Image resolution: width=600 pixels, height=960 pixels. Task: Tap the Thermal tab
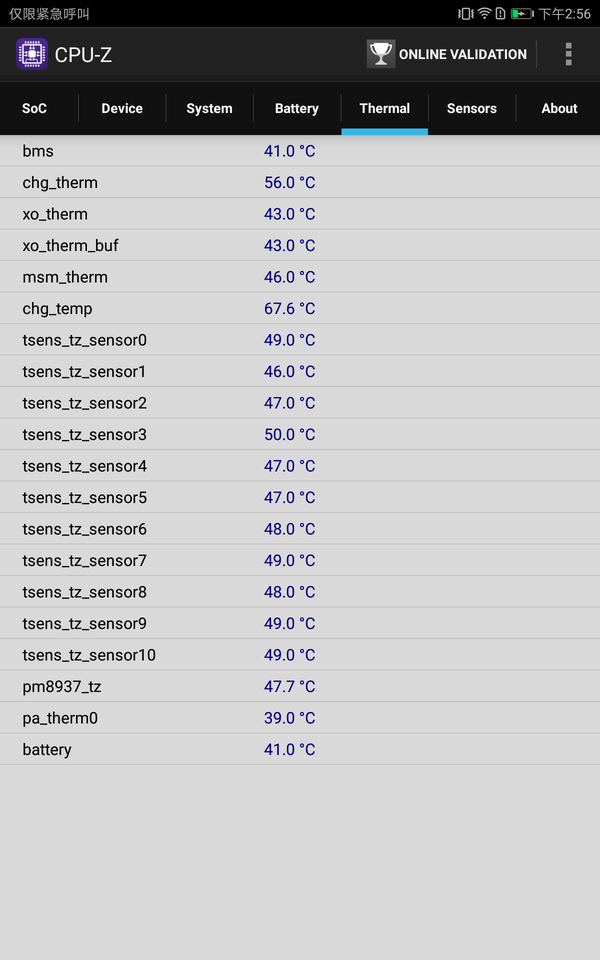click(385, 108)
